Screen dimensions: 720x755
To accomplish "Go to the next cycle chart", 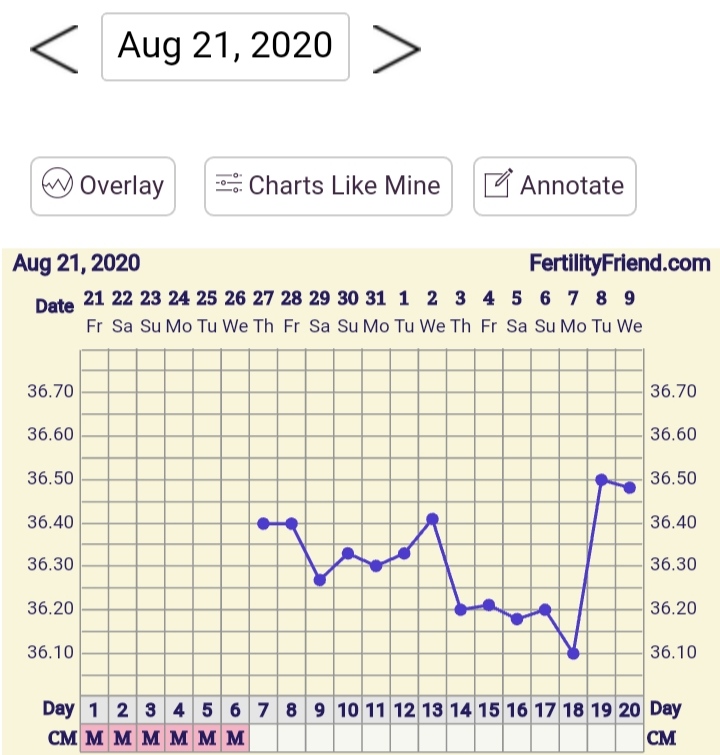I will pyautogui.click(x=396, y=47).
